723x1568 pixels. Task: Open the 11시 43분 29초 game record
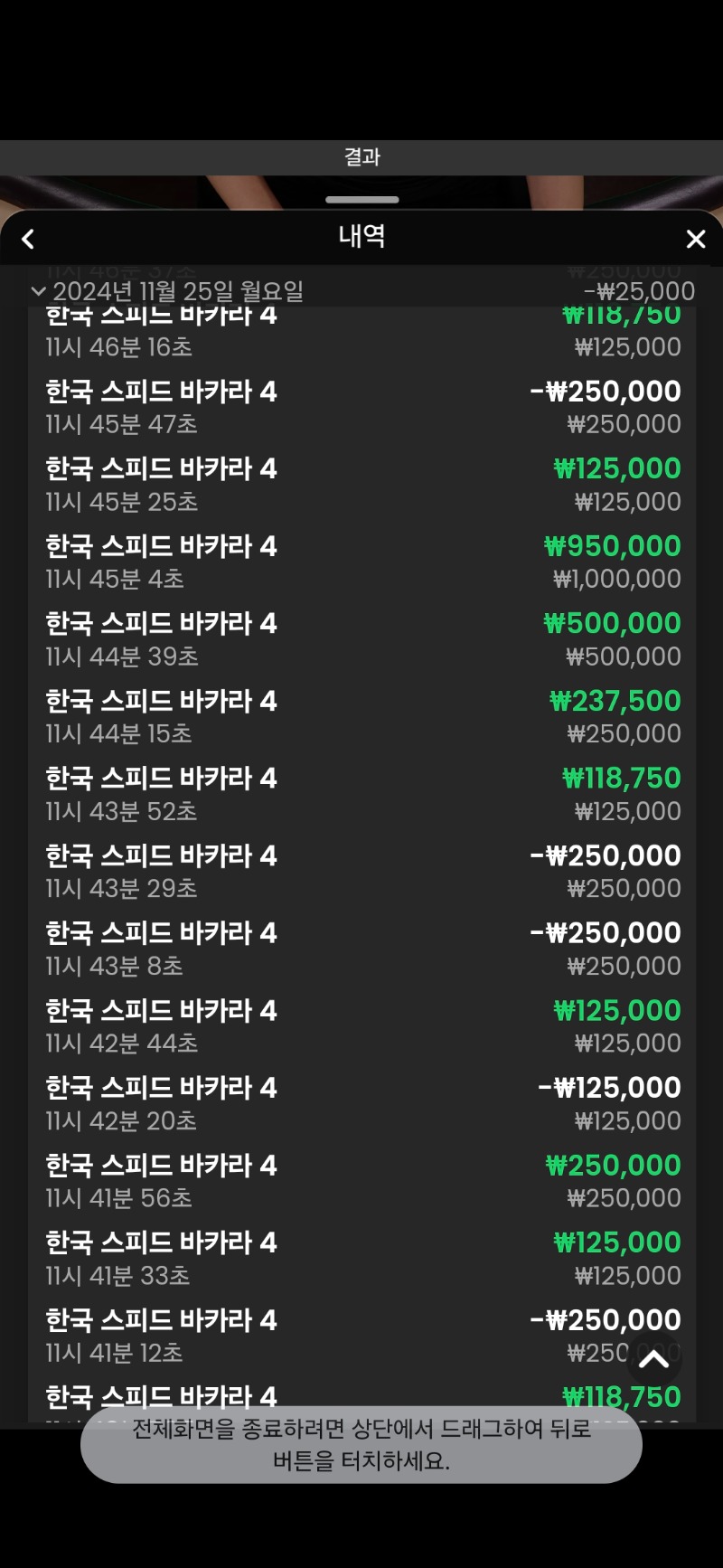click(x=361, y=871)
